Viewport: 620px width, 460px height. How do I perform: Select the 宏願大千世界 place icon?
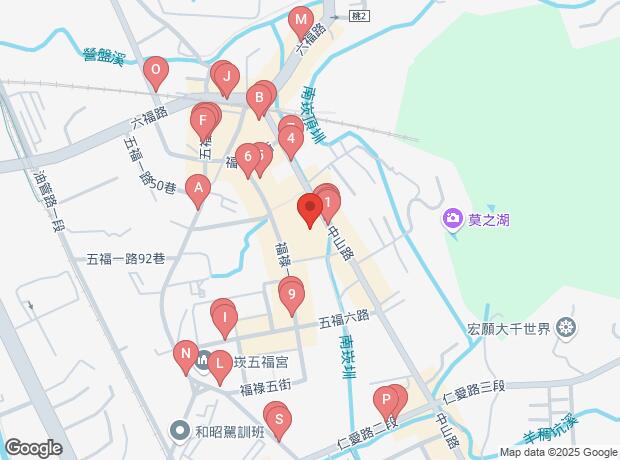click(x=566, y=328)
